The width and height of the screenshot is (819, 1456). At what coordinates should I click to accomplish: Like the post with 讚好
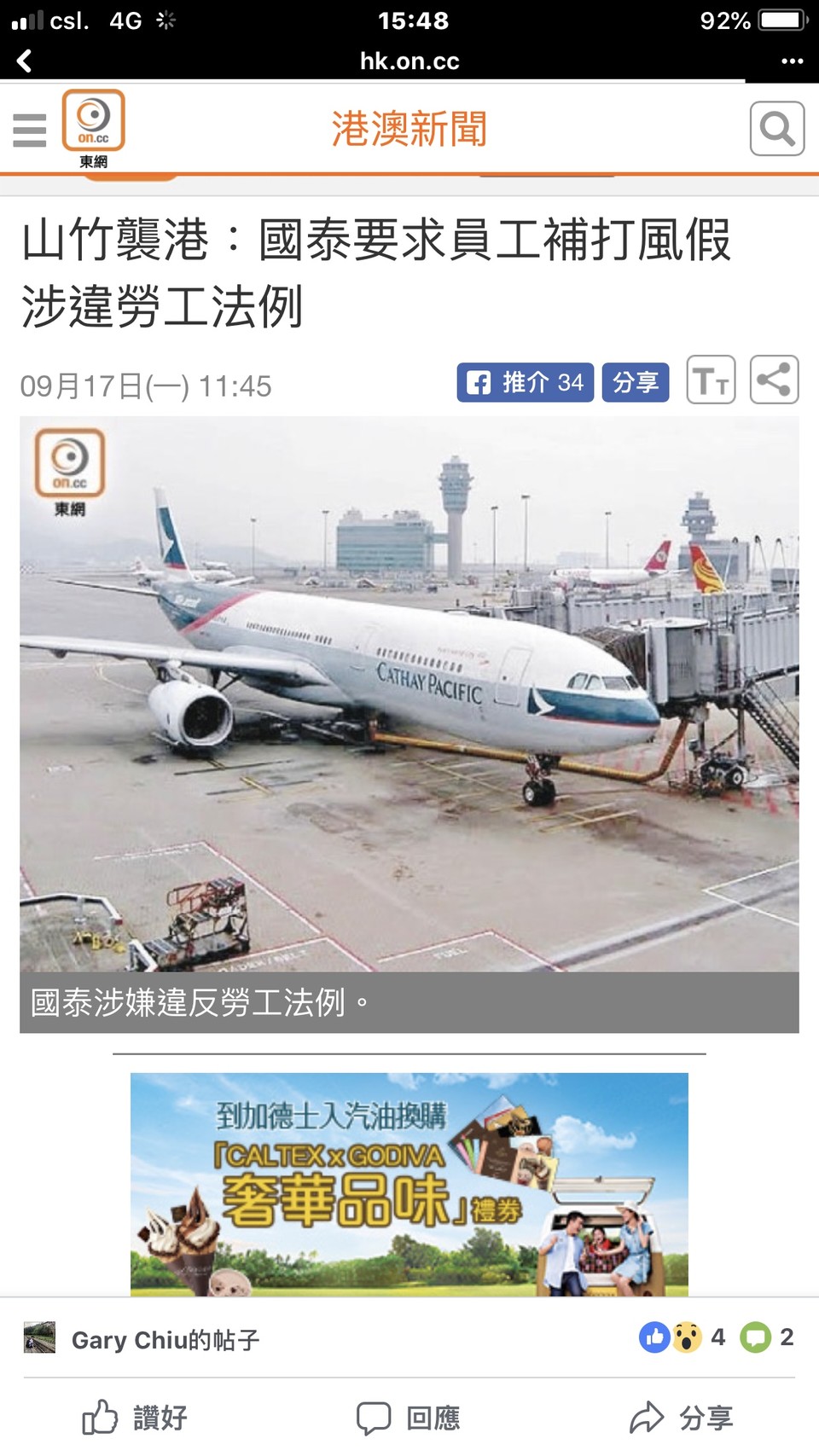click(x=135, y=1418)
